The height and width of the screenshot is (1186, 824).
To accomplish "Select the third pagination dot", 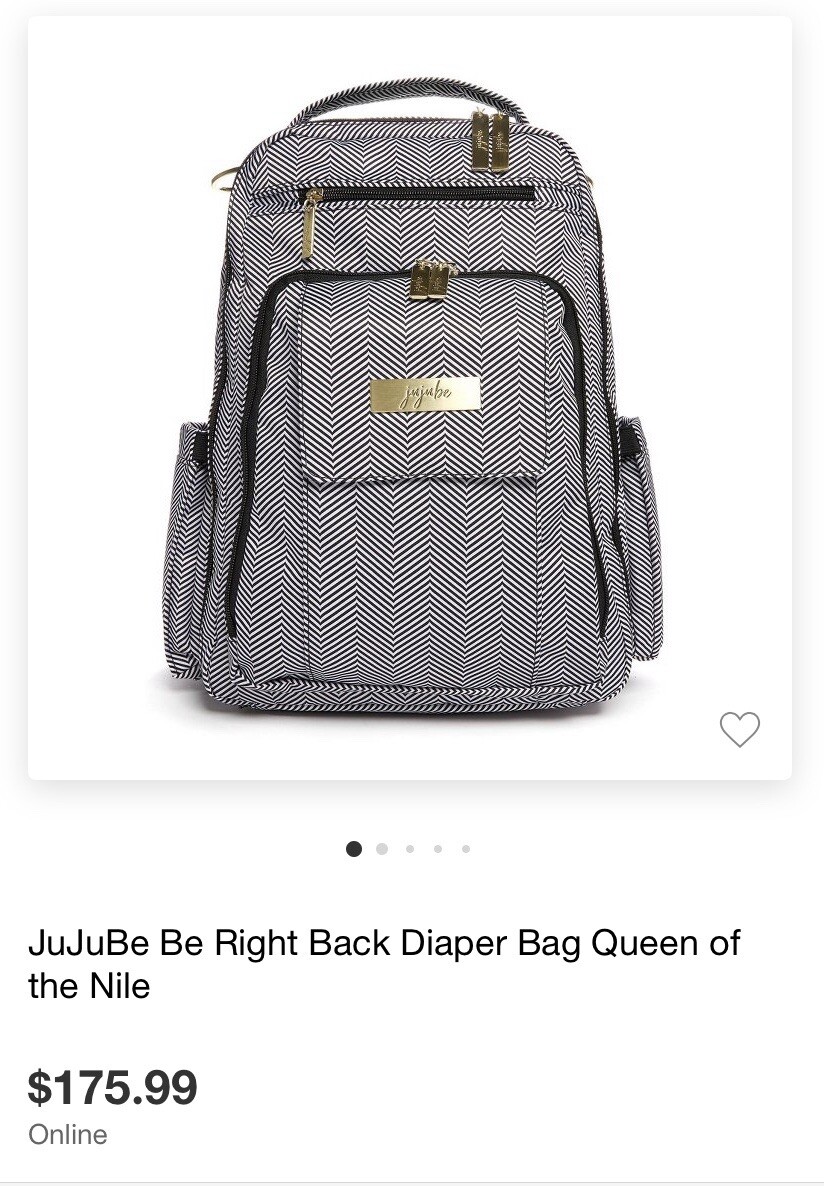I will (x=409, y=848).
